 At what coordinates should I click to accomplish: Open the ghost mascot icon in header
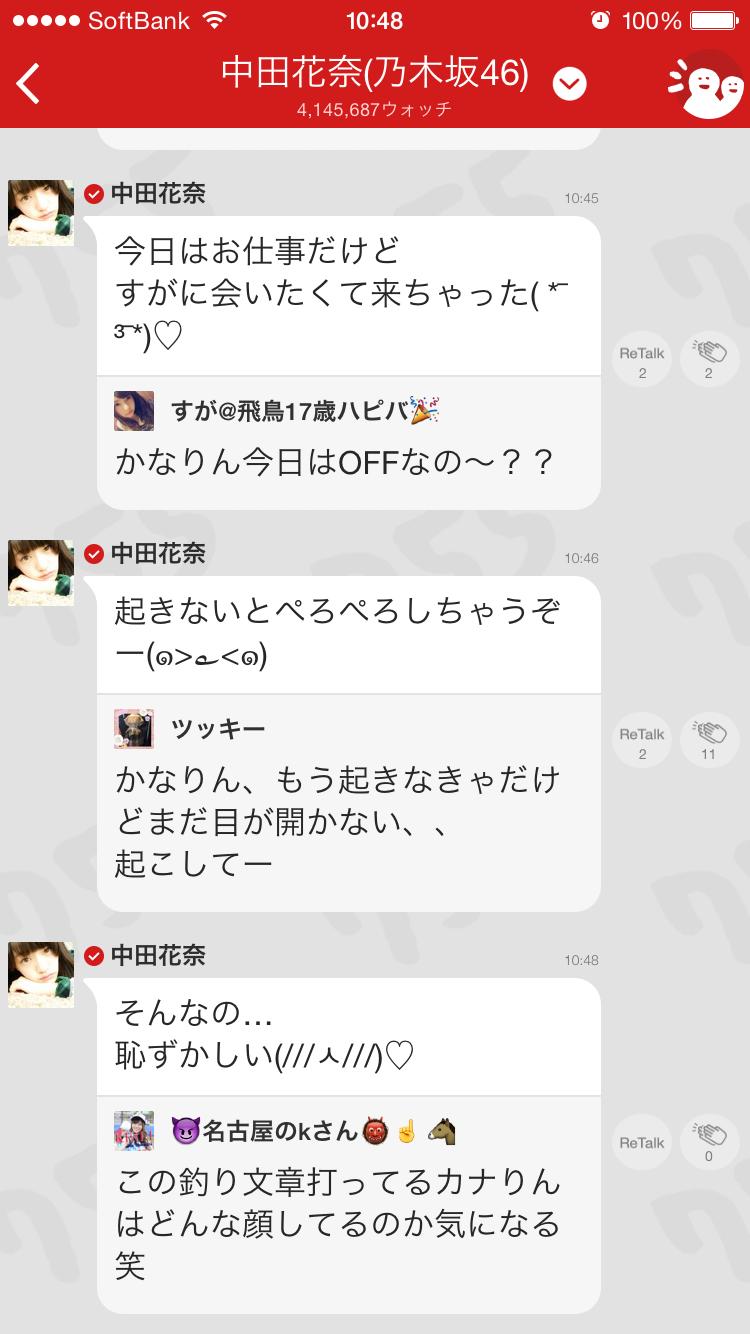click(706, 86)
